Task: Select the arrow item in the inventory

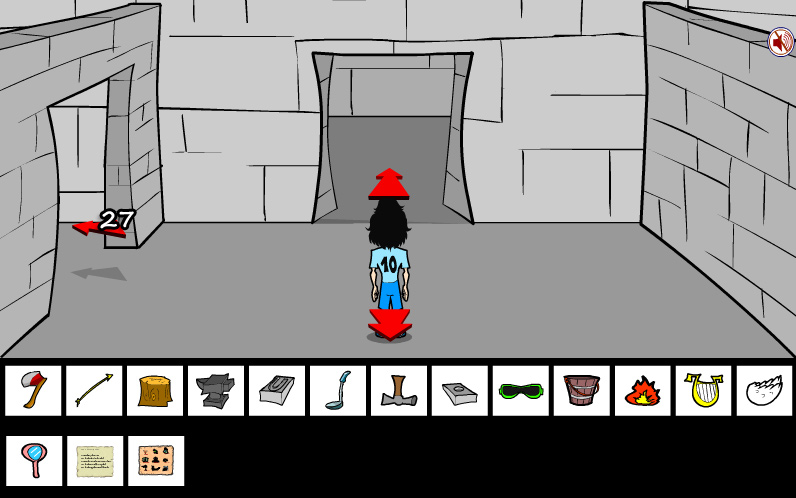Action: (94, 390)
